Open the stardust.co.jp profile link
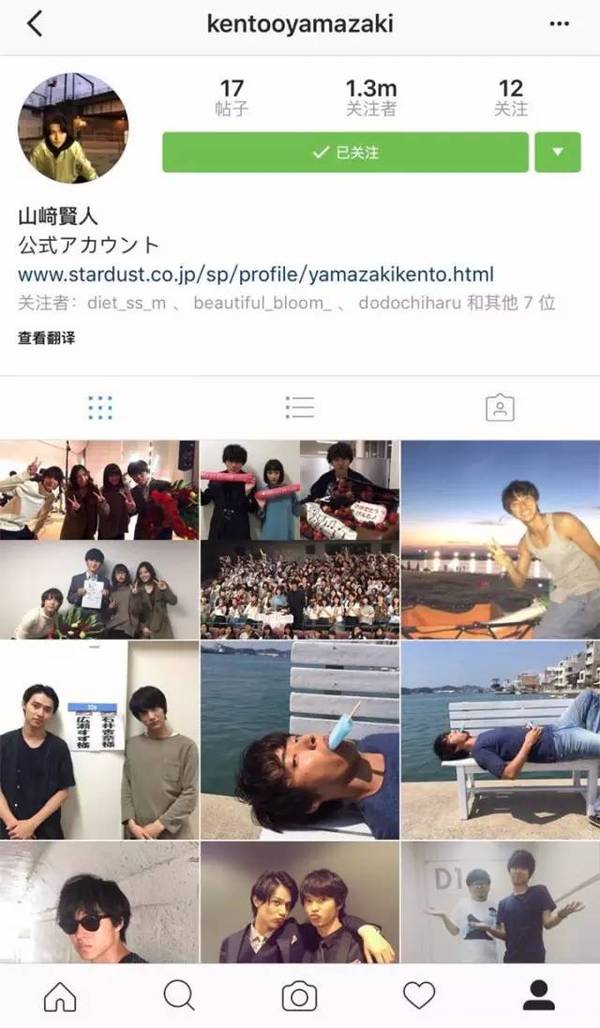The height and width of the screenshot is (1028, 600). [x=256, y=273]
